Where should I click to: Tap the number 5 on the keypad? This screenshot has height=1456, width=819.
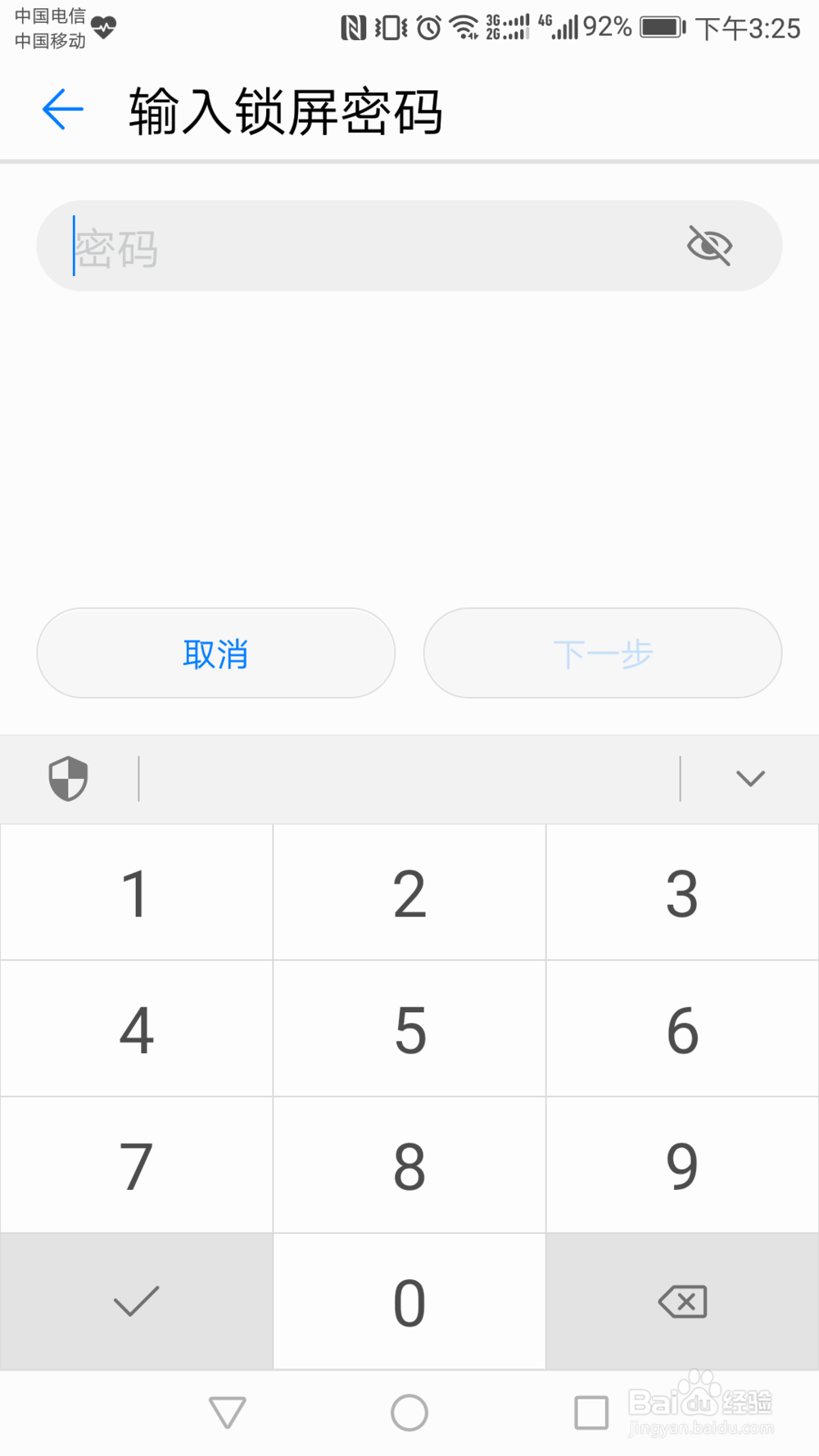409,1029
